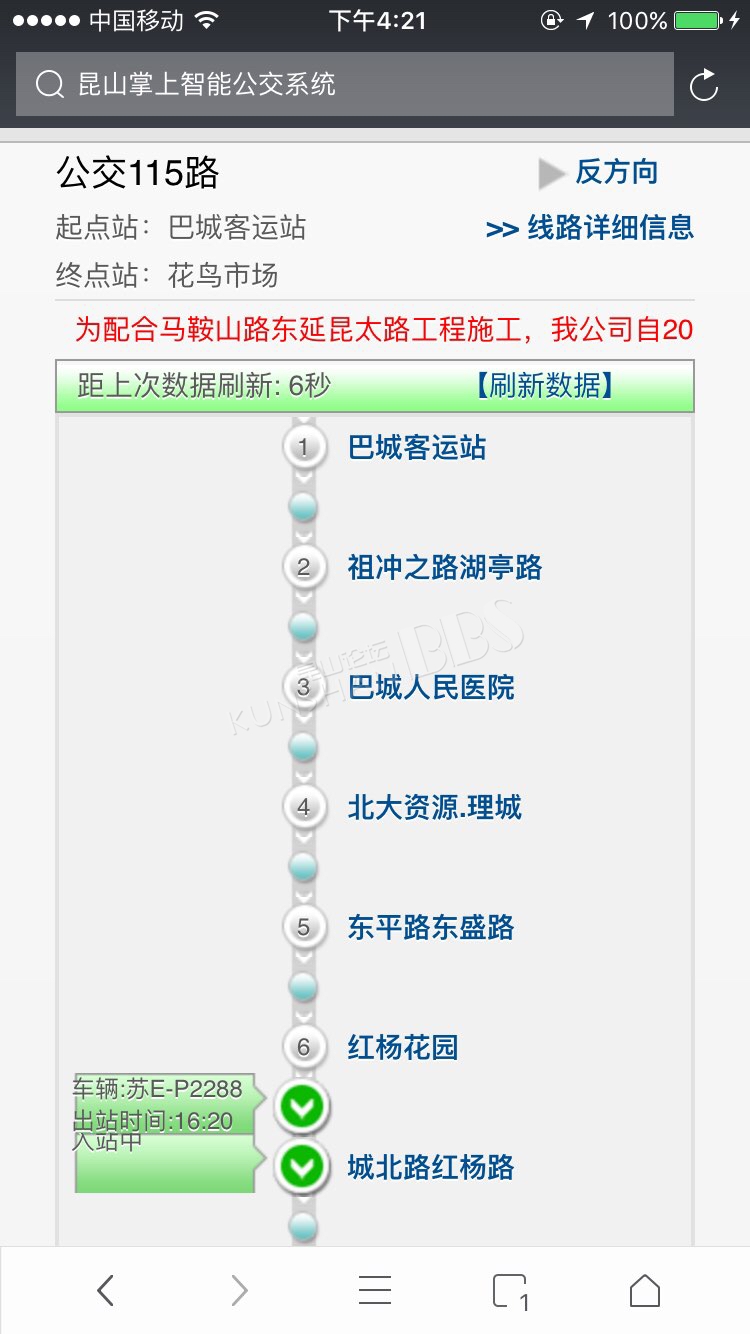Open the browser menu button

pyautogui.click(x=375, y=1291)
